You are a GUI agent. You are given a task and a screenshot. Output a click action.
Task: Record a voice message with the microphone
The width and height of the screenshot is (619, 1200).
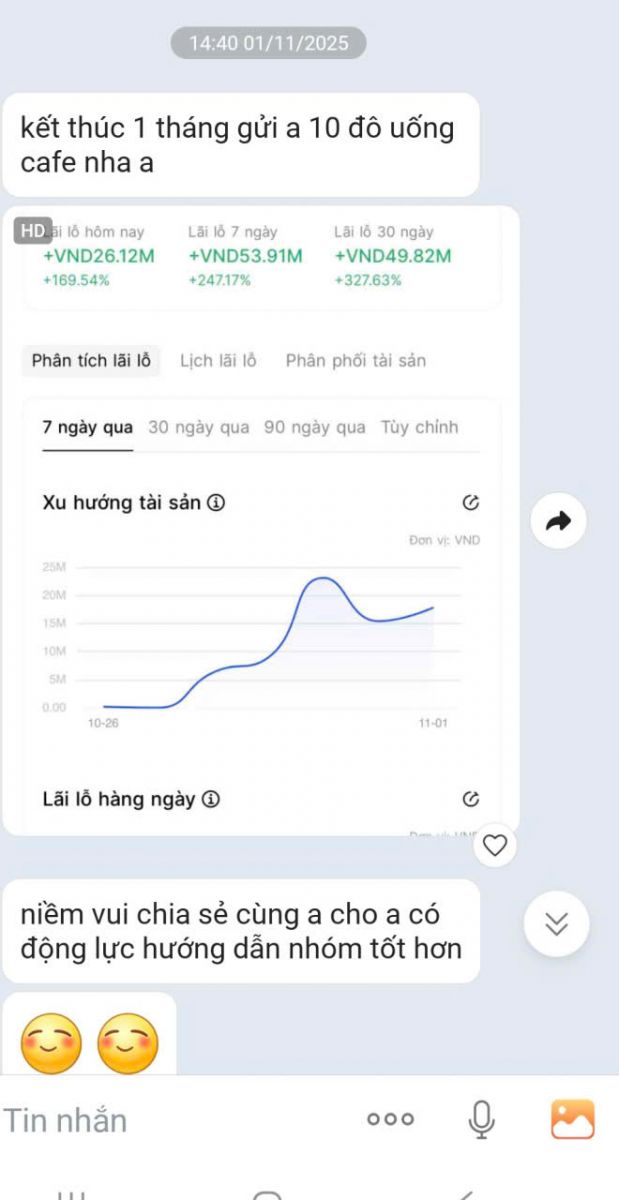[481, 1120]
